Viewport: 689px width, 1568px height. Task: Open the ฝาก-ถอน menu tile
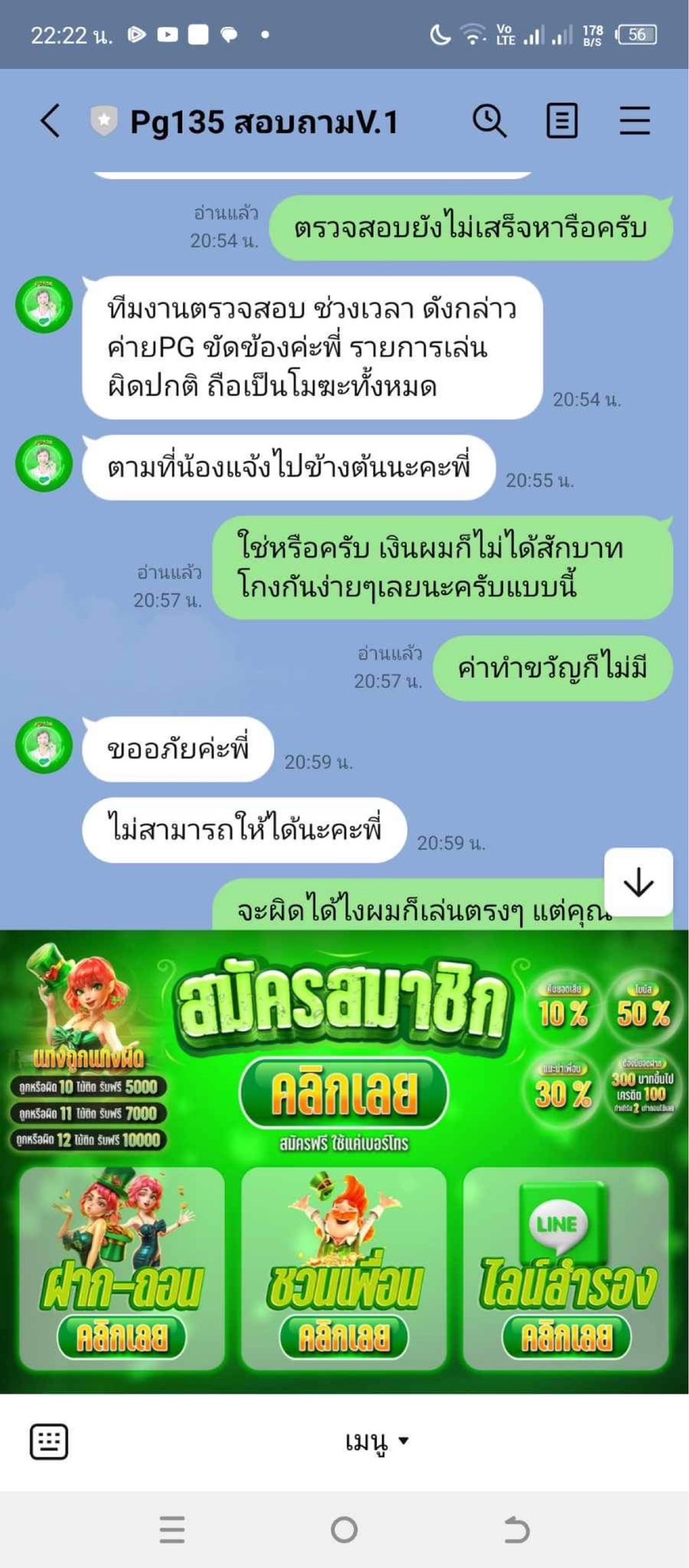(122, 1268)
